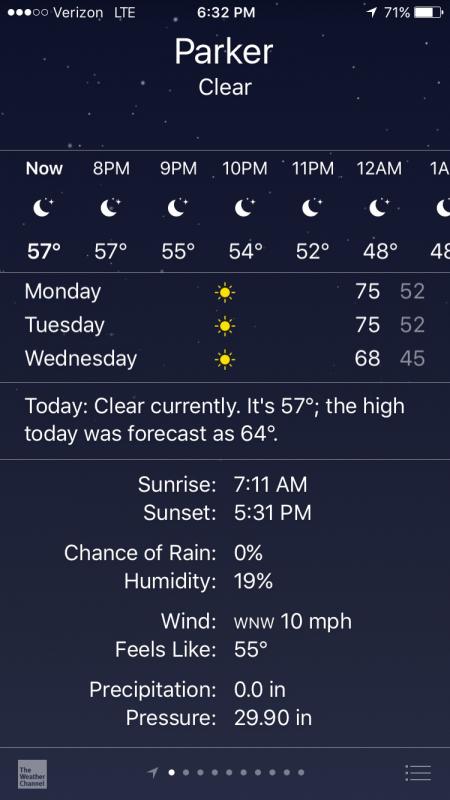Open The Weather Channel logo link
450x800 pixels.
coord(32,773)
